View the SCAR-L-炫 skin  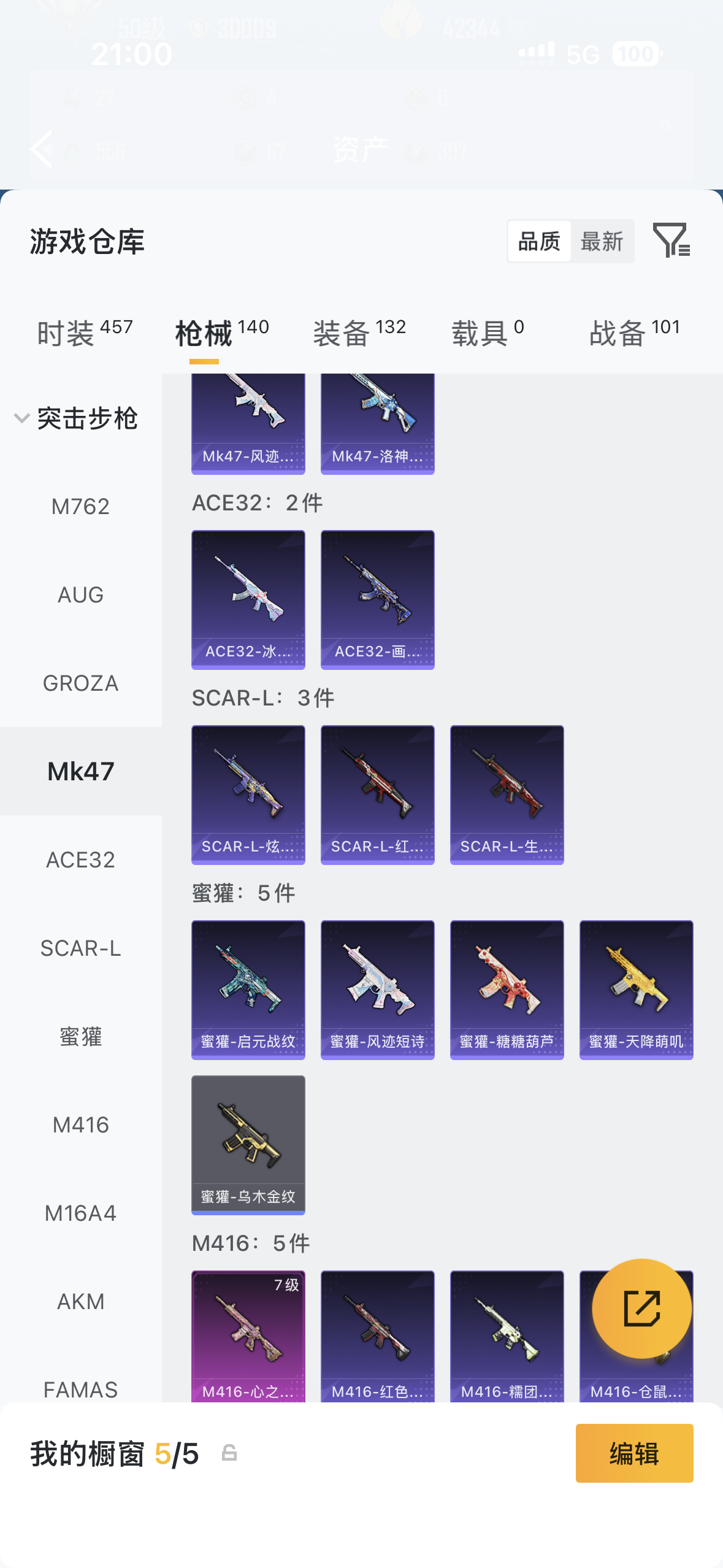coord(248,794)
